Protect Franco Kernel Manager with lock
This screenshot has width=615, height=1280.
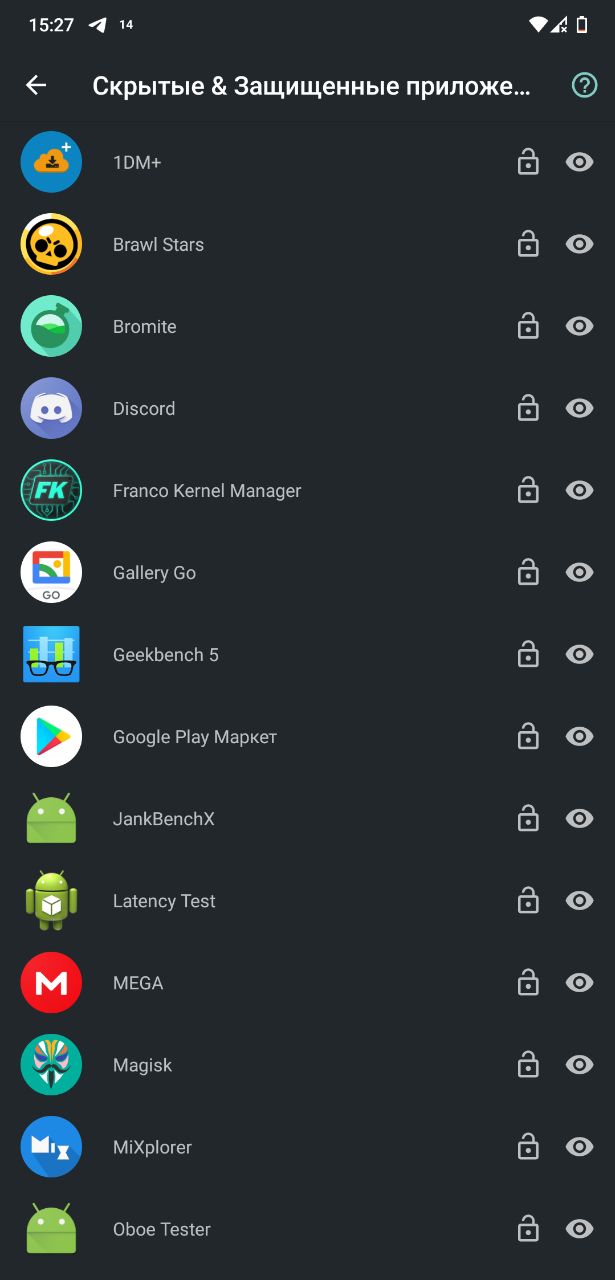[x=528, y=490]
